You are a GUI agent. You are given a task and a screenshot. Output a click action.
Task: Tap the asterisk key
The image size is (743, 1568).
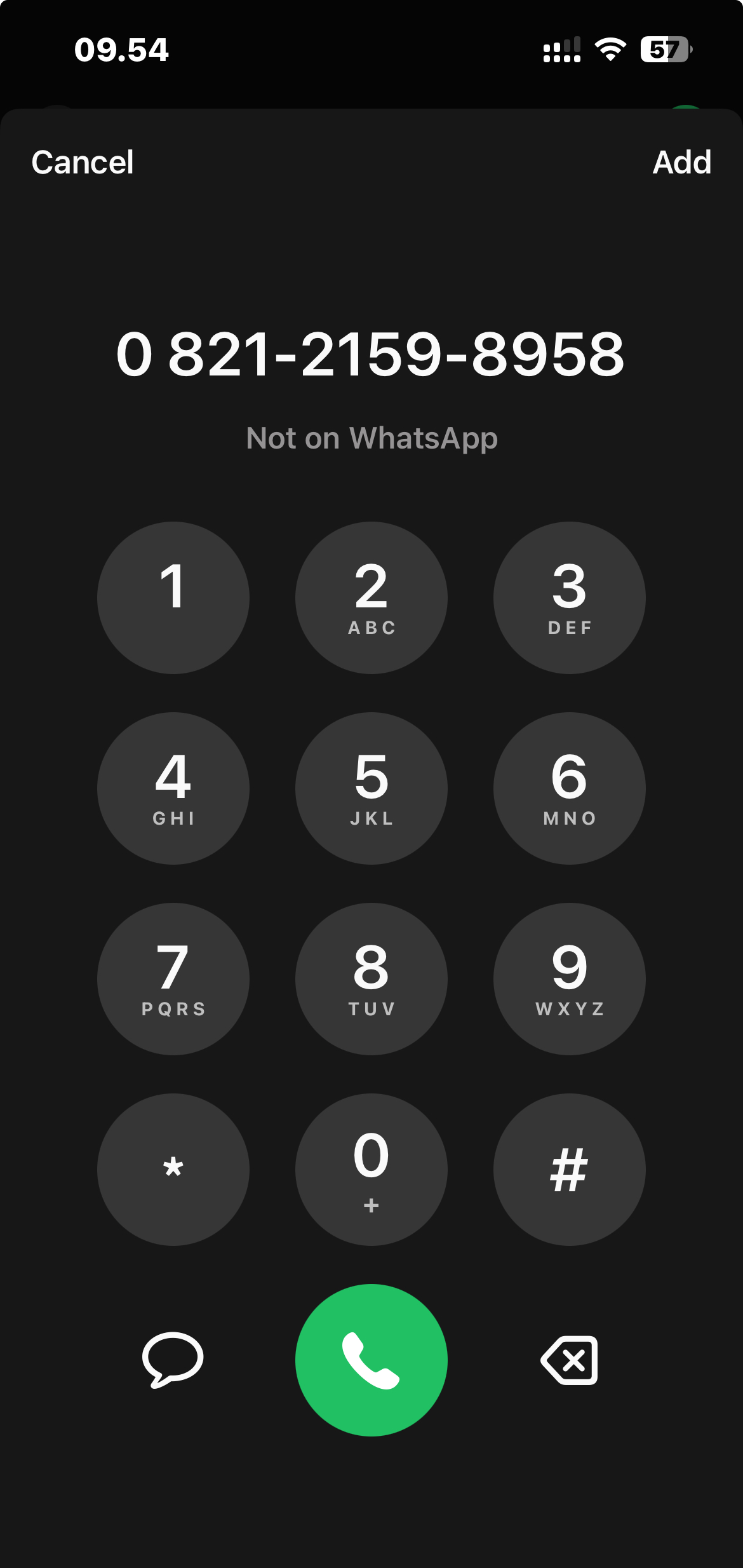173,1170
